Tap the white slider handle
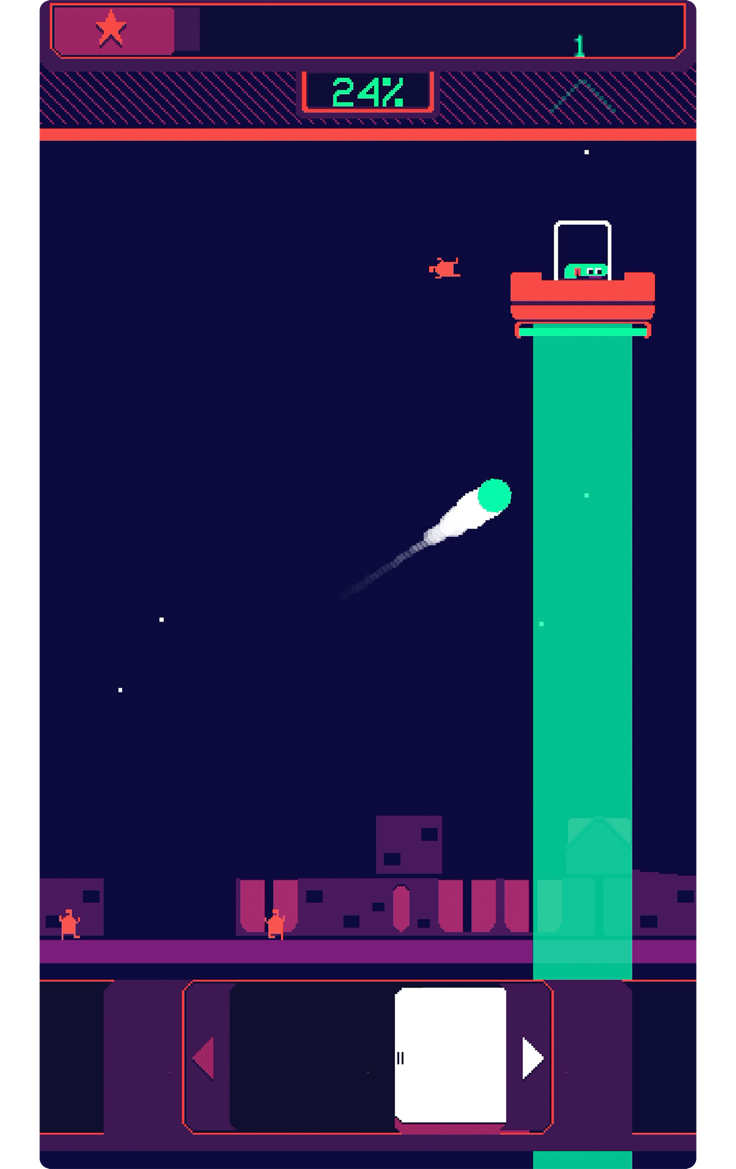736x1169 pixels. coord(450,1055)
